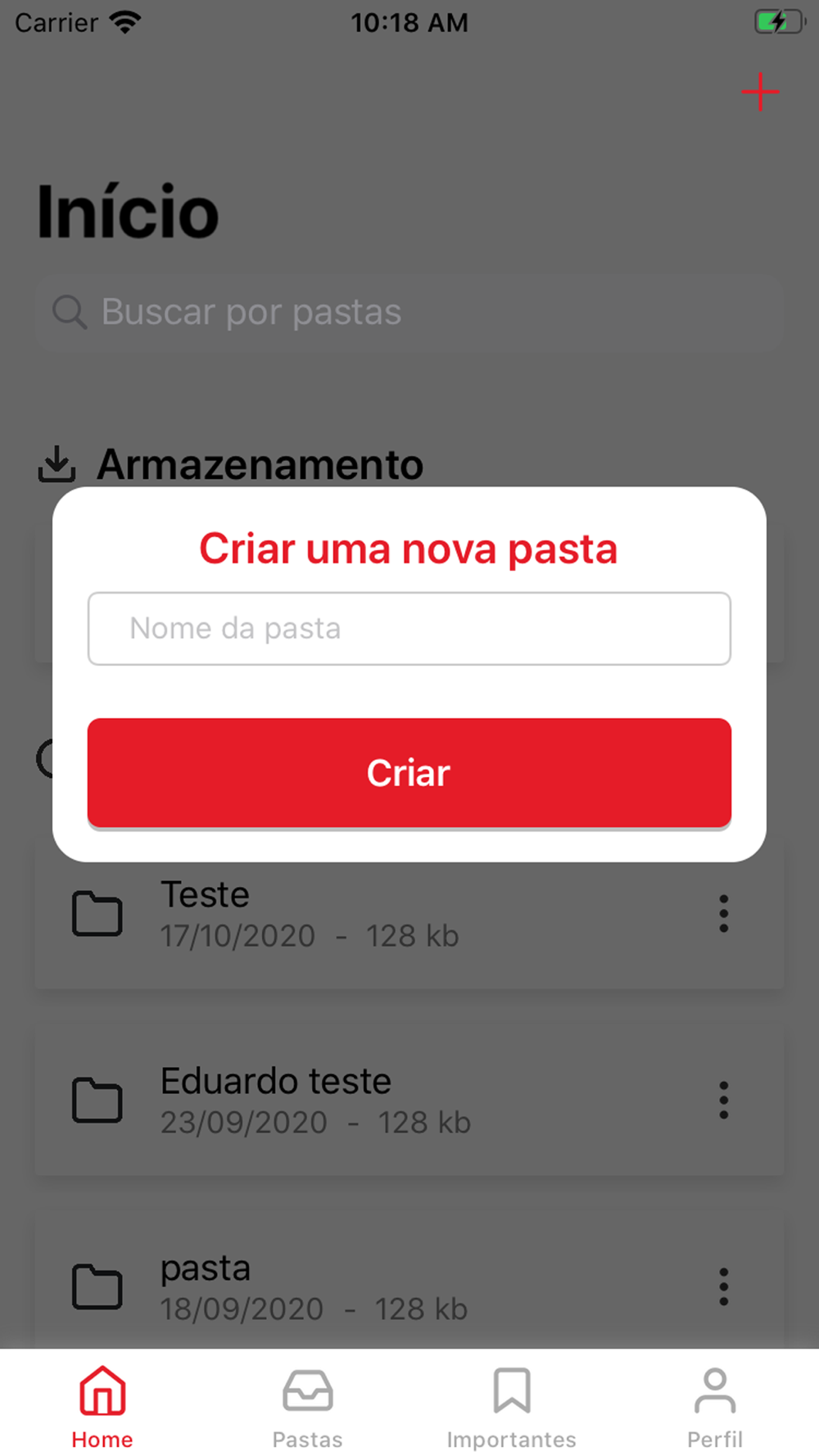819x1456 pixels.
Task: Confirm folder creation with Criar button
Action: (x=409, y=773)
